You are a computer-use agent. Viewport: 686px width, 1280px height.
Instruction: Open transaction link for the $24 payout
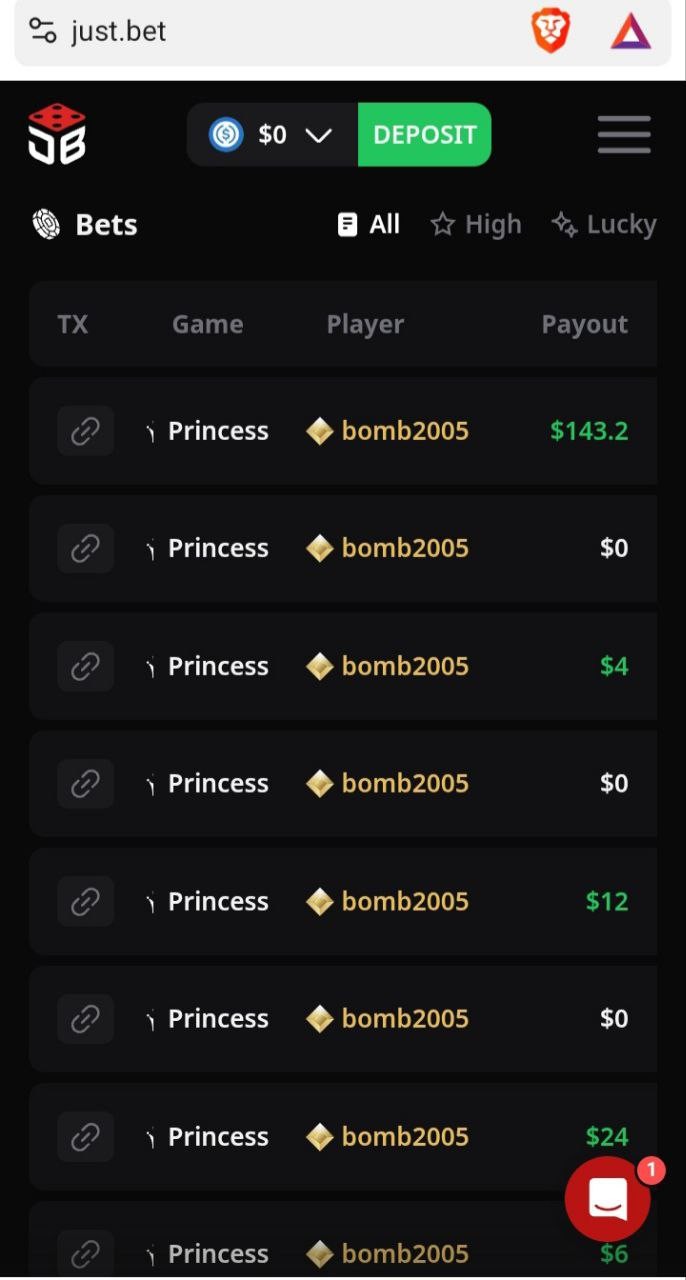pyautogui.click(x=85, y=1136)
